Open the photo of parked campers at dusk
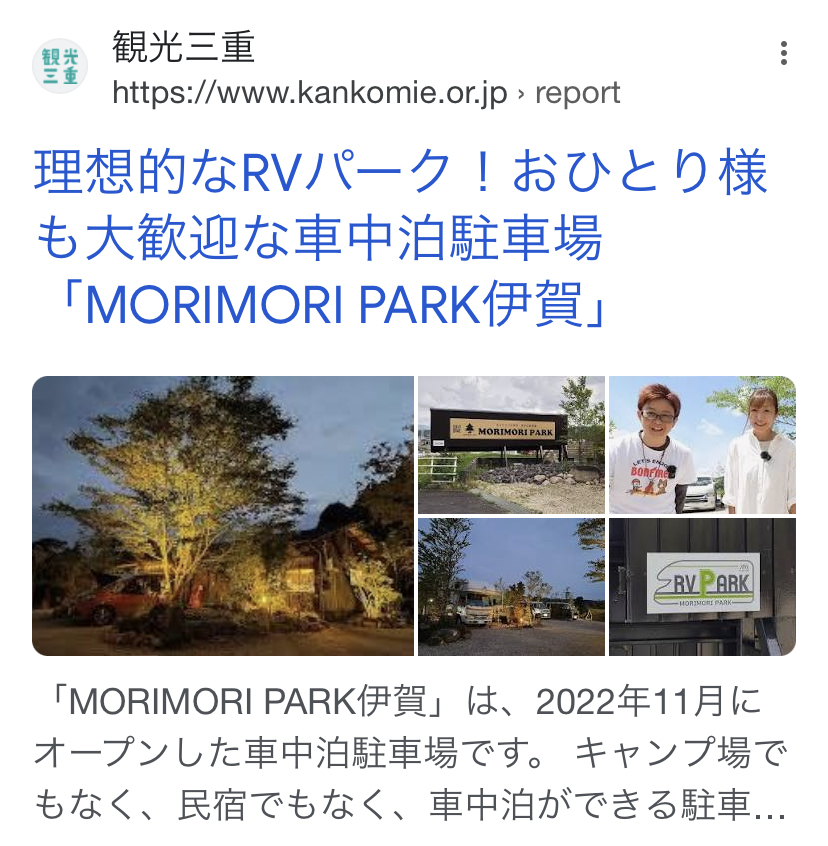Viewport: 828px width, 846px height. 511,587
